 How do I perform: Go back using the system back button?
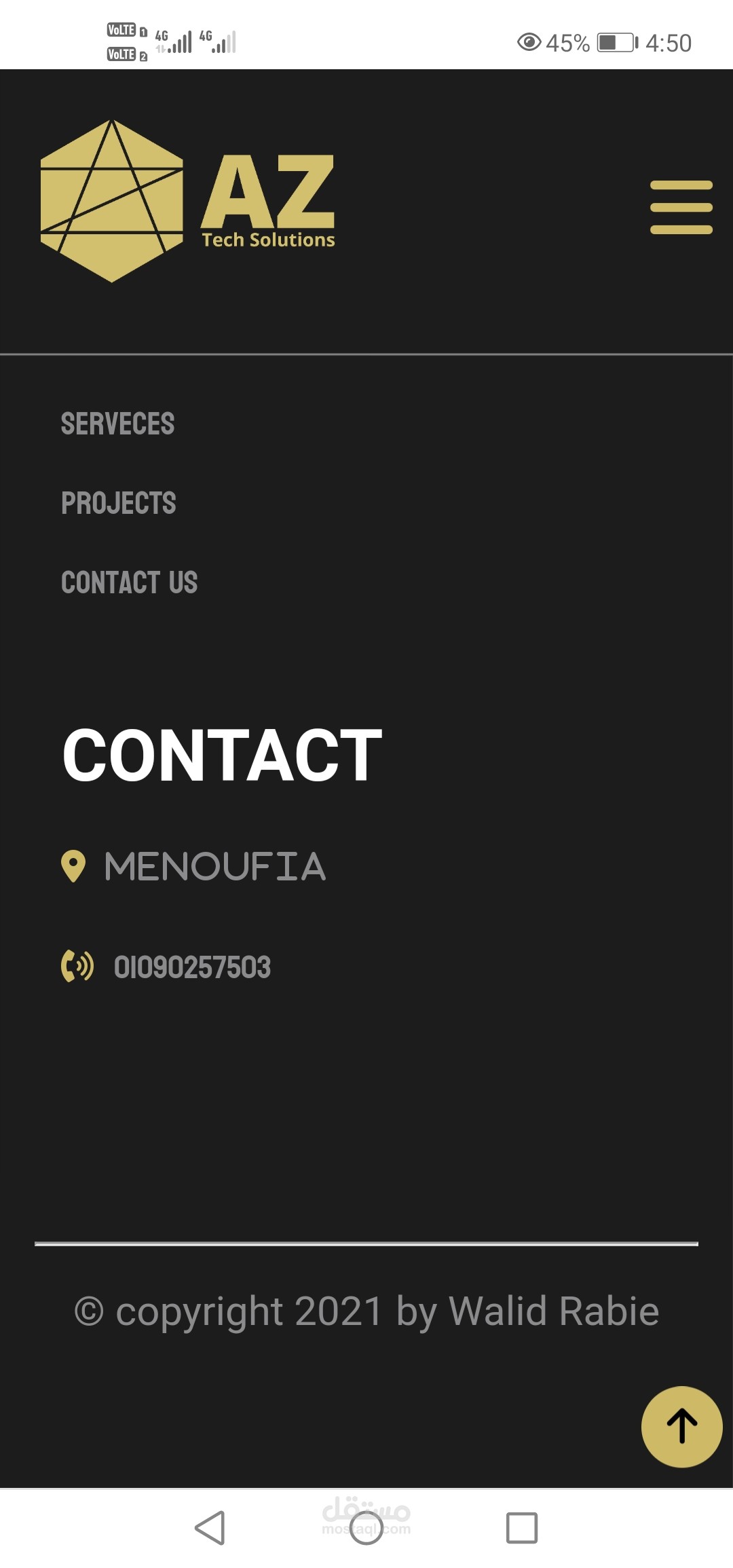210,1528
